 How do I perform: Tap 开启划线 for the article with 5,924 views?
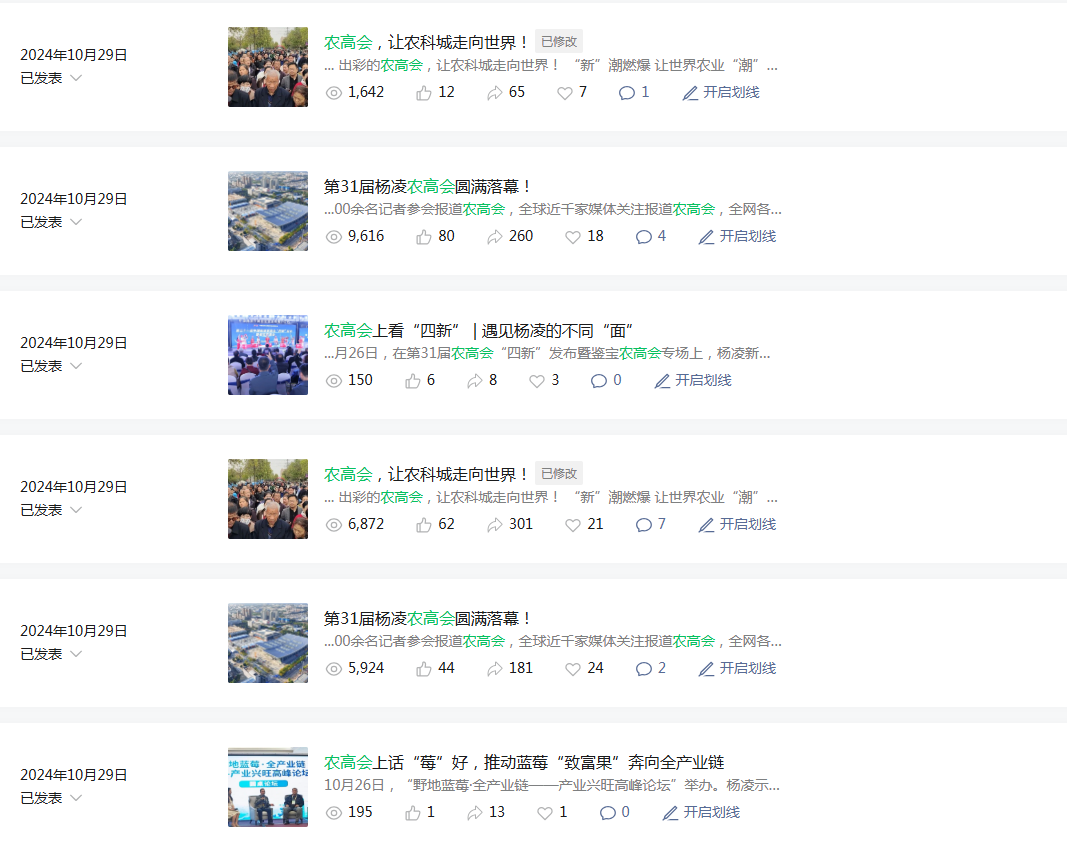pos(737,669)
